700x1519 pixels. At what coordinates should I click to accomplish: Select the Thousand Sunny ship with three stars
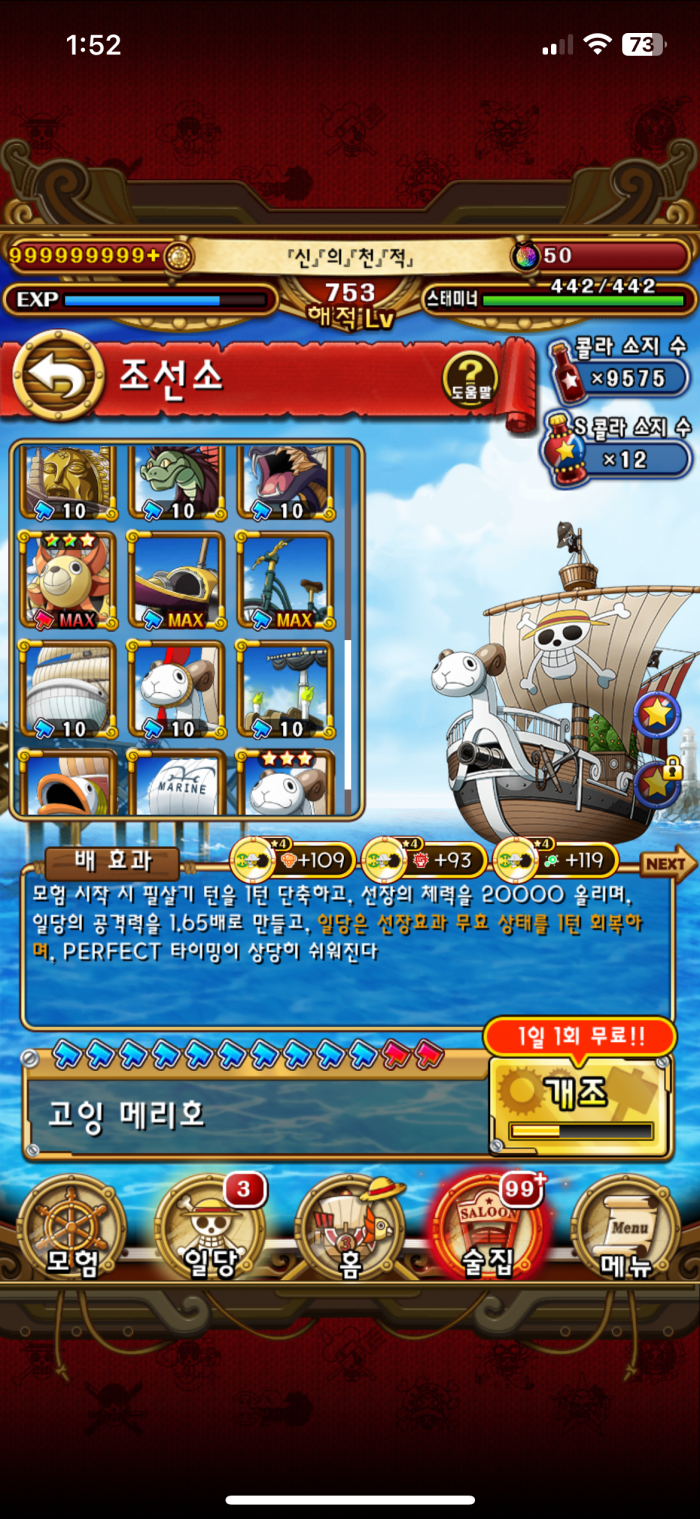(x=67, y=580)
